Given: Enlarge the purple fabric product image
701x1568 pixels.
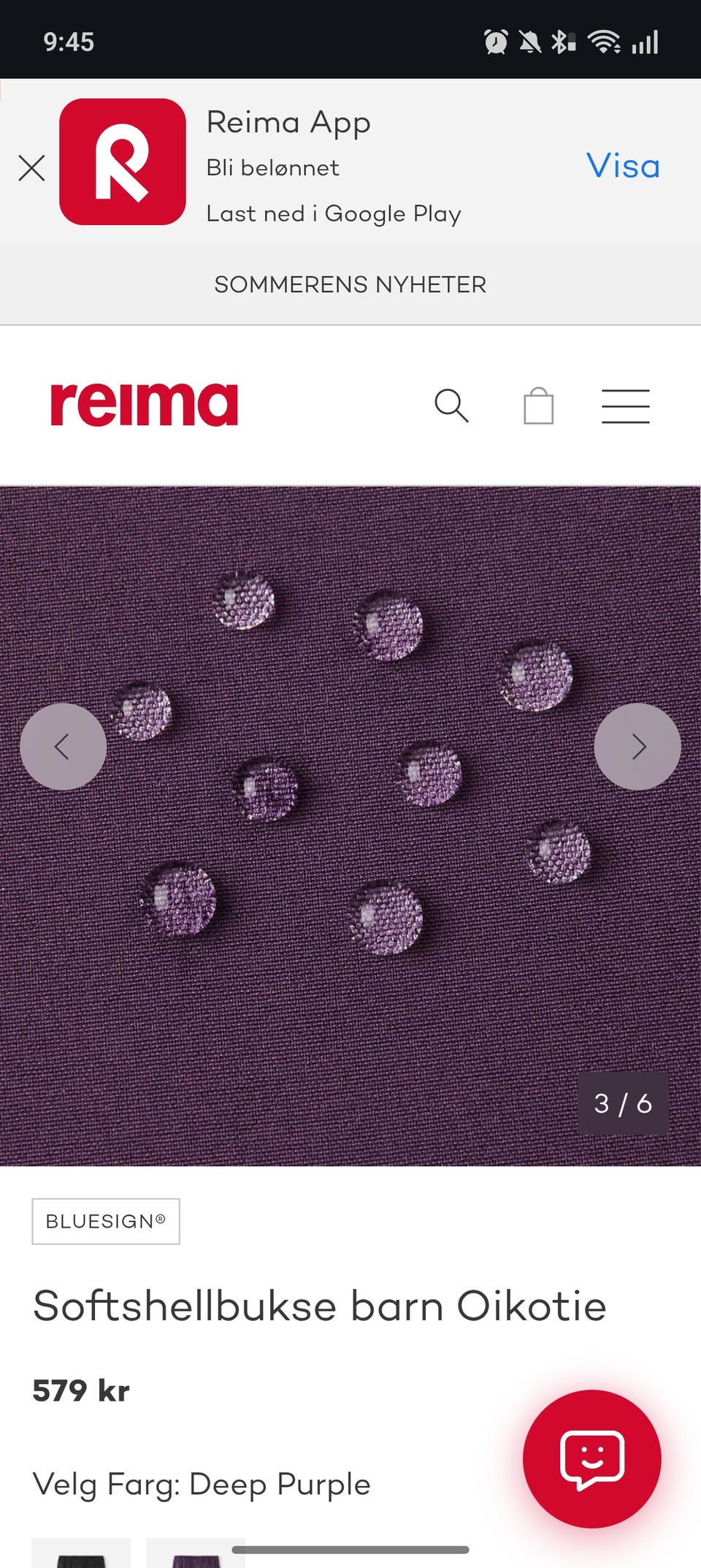Looking at the screenshot, I should [x=350, y=826].
